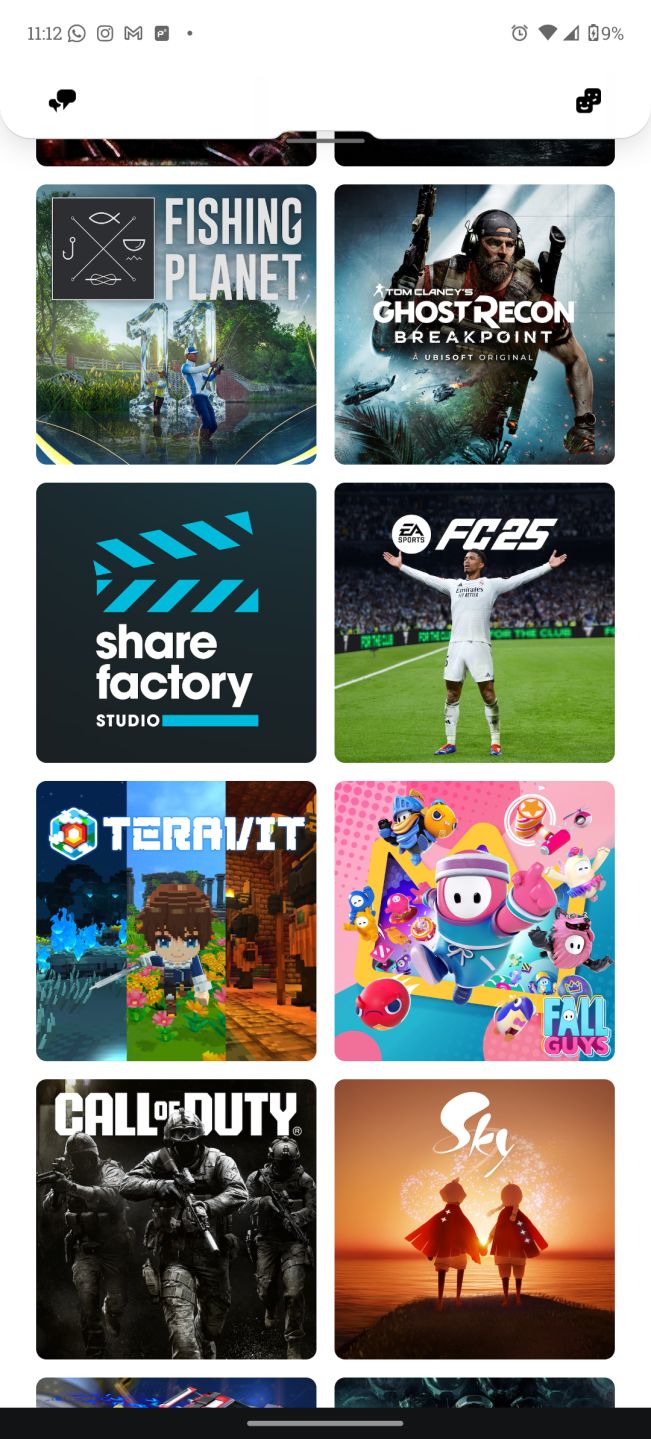The width and height of the screenshot is (651, 1439).
Task: Select the Teravit game tile
Action: [x=176, y=921]
